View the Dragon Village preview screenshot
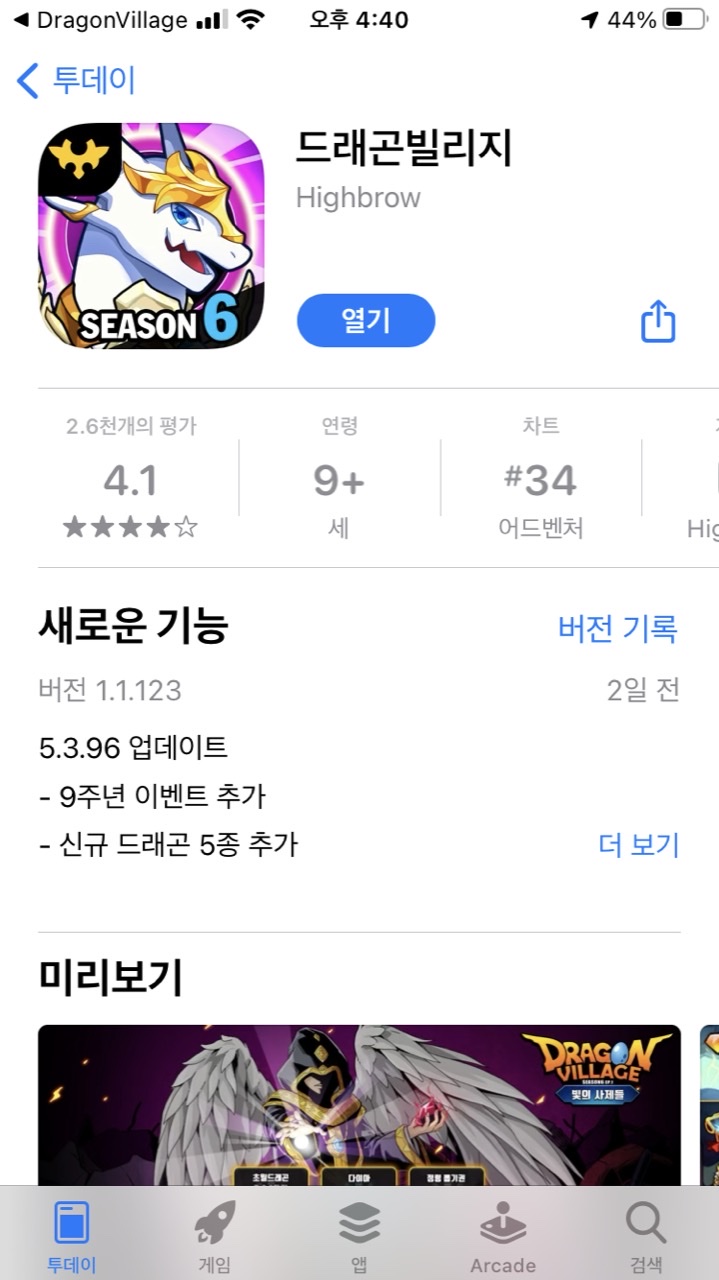The image size is (719, 1280). 359,1105
